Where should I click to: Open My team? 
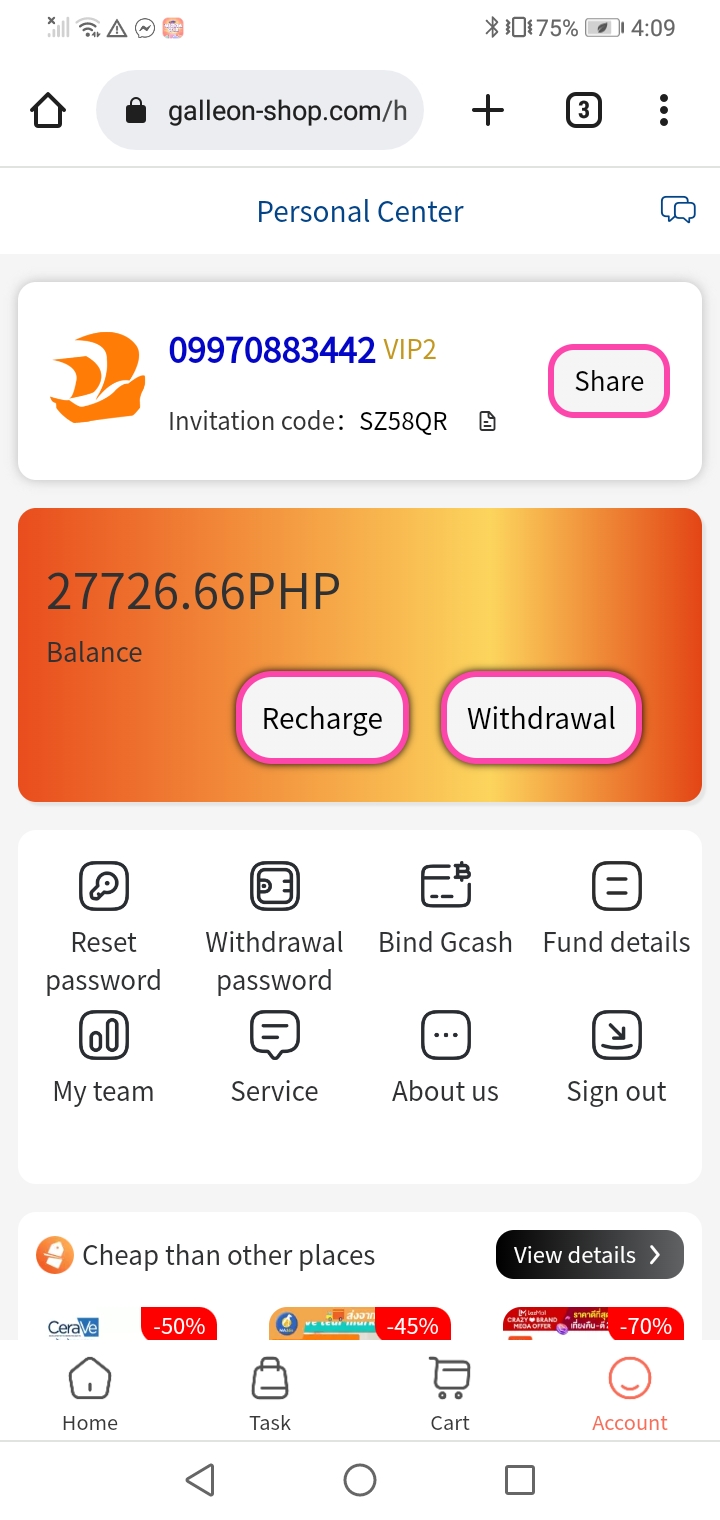pos(104,1056)
